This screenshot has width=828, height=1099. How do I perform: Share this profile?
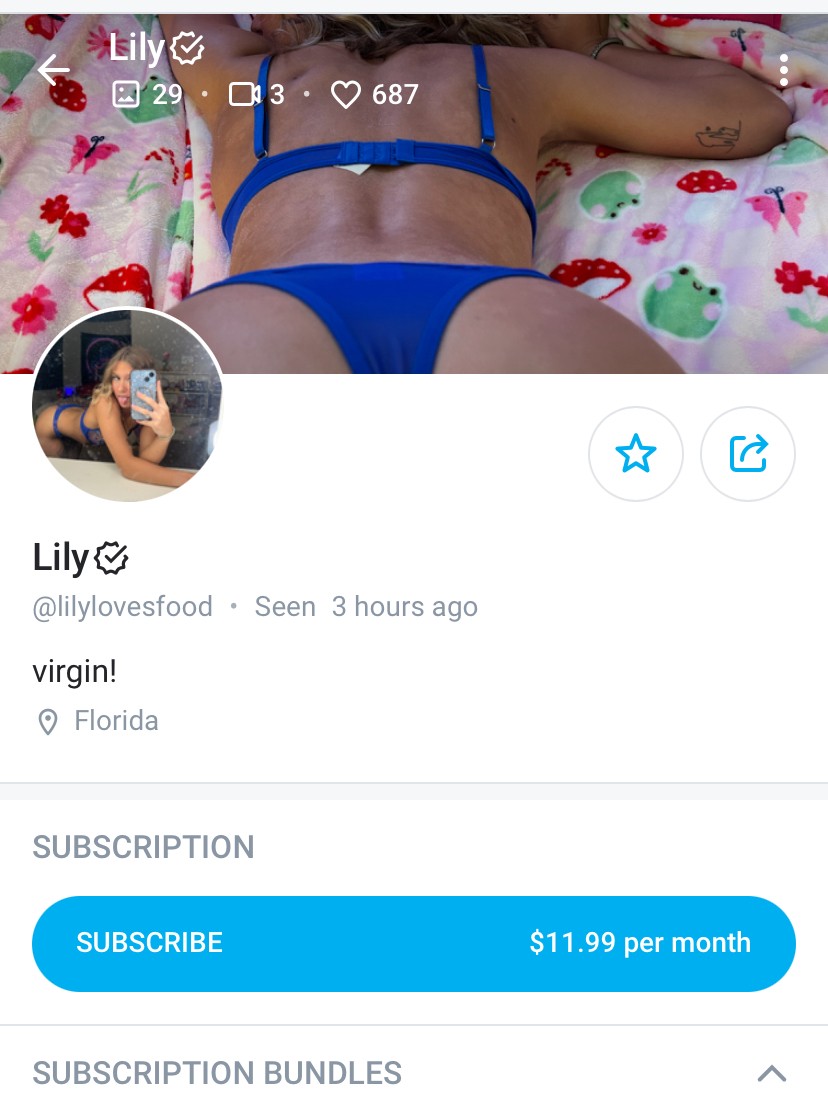[748, 454]
